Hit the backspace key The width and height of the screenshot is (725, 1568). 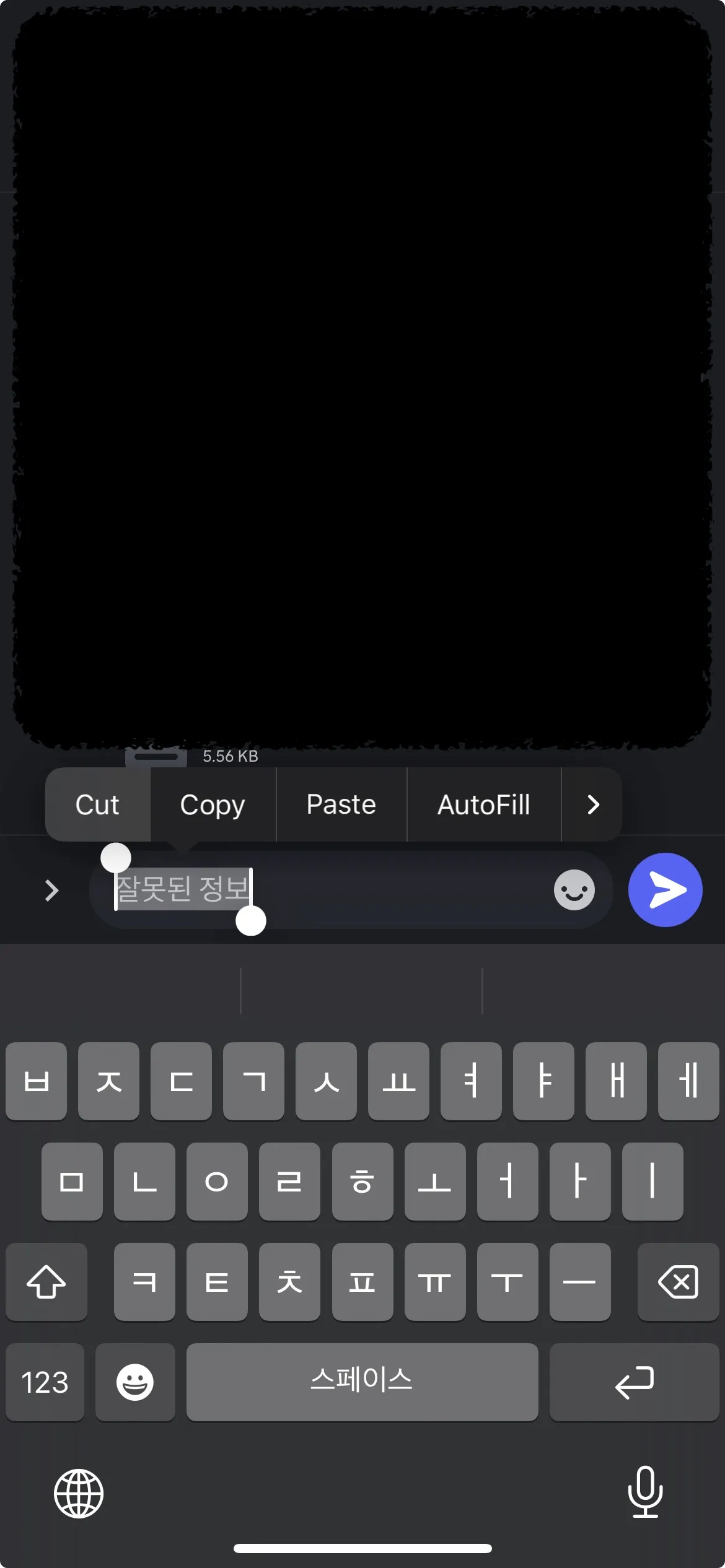678,1281
